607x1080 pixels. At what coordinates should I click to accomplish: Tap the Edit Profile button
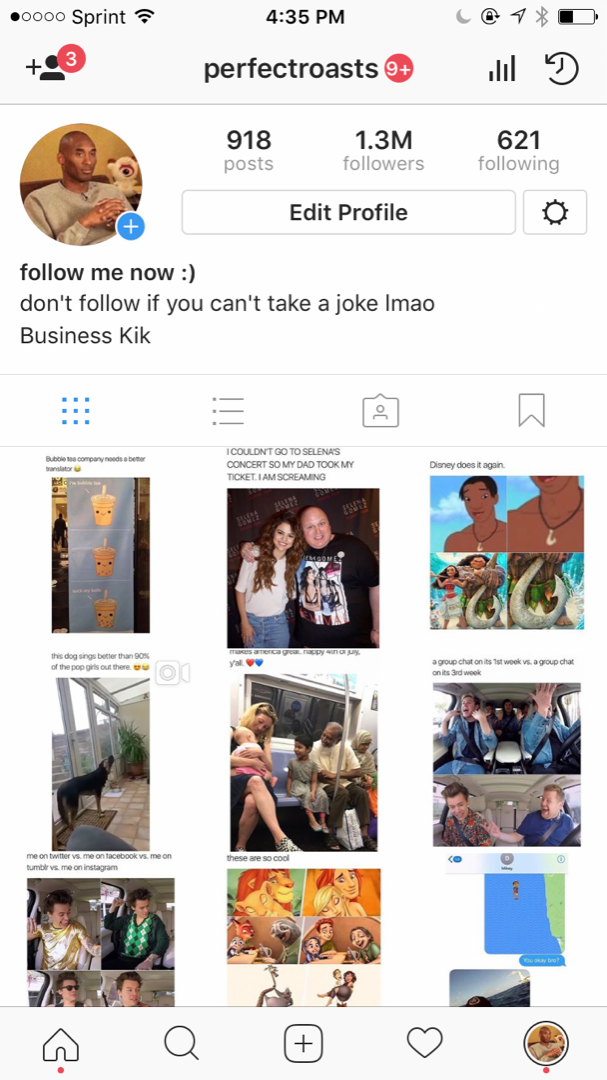point(348,213)
